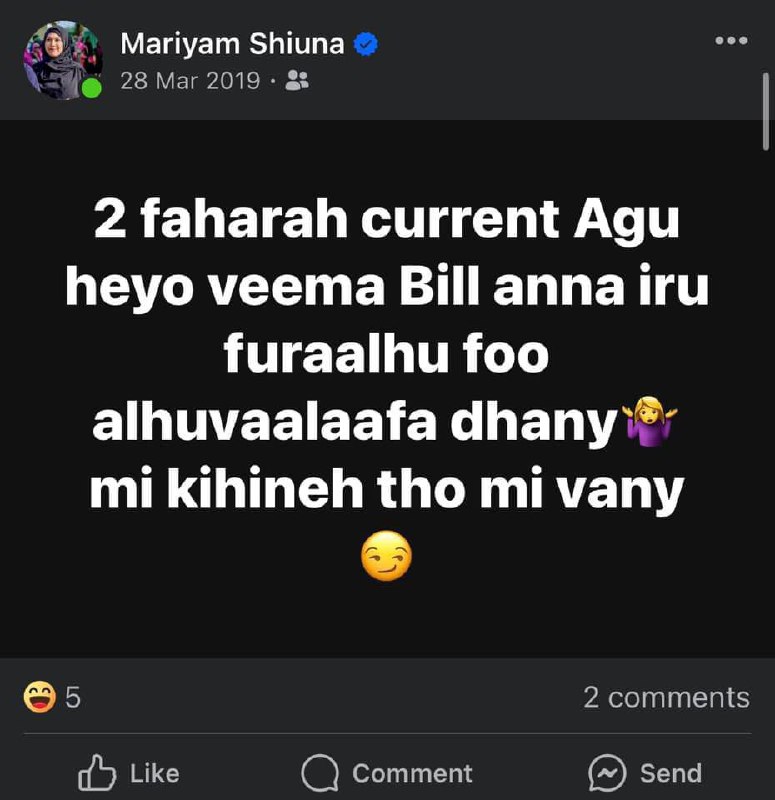This screenshot has width=775, height=800.
Task: Open the post's three-dot overflow menu
Action: point(731,41)
